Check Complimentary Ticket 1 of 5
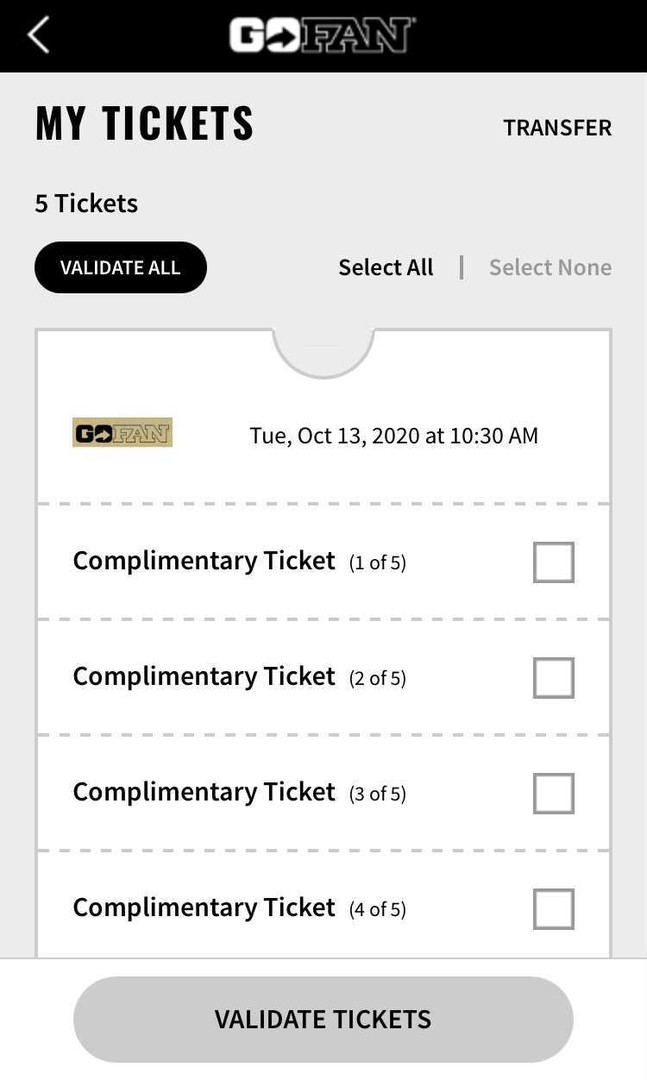Image resolution: width=647 pixels, height=1080 pixels. click(553, 562)
